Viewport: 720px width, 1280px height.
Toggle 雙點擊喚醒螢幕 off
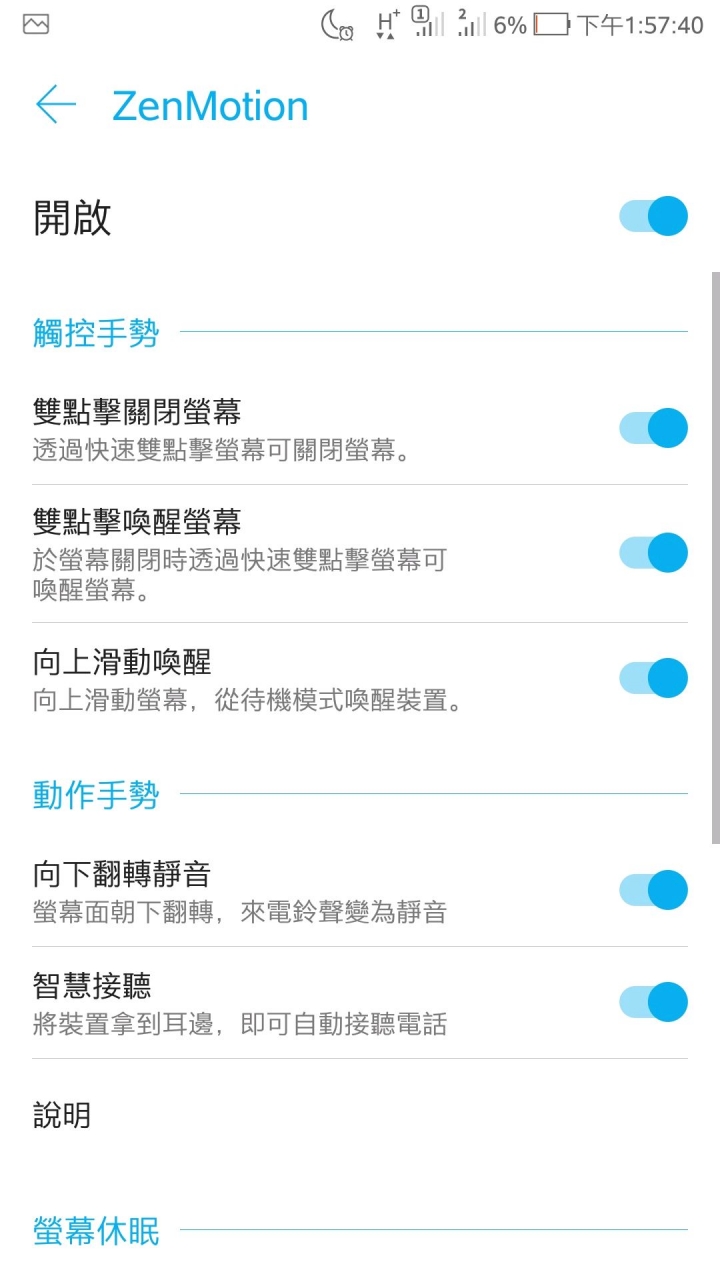pyautogui.click(x=653, y=553)
